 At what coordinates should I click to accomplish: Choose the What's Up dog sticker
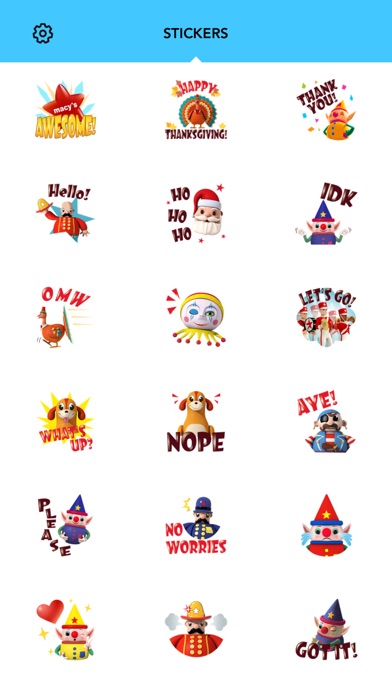(x=65, y=421)
